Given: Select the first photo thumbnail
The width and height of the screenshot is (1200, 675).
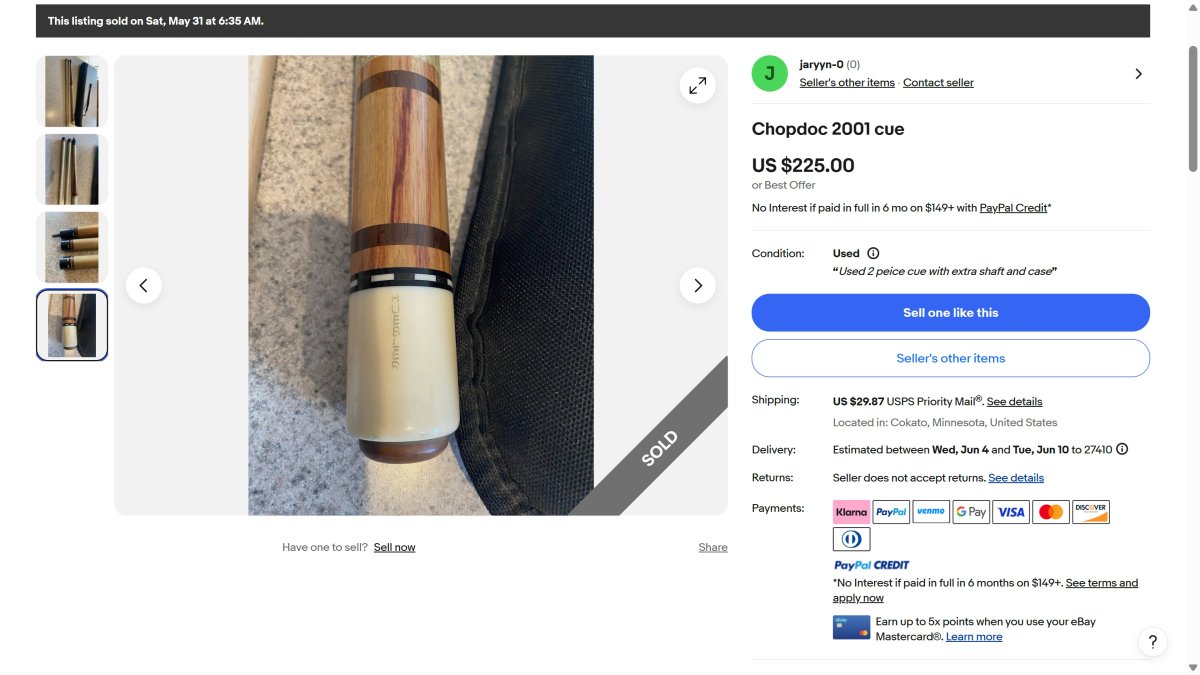Looking at the screenshot, I should click(x=72, y=91).
